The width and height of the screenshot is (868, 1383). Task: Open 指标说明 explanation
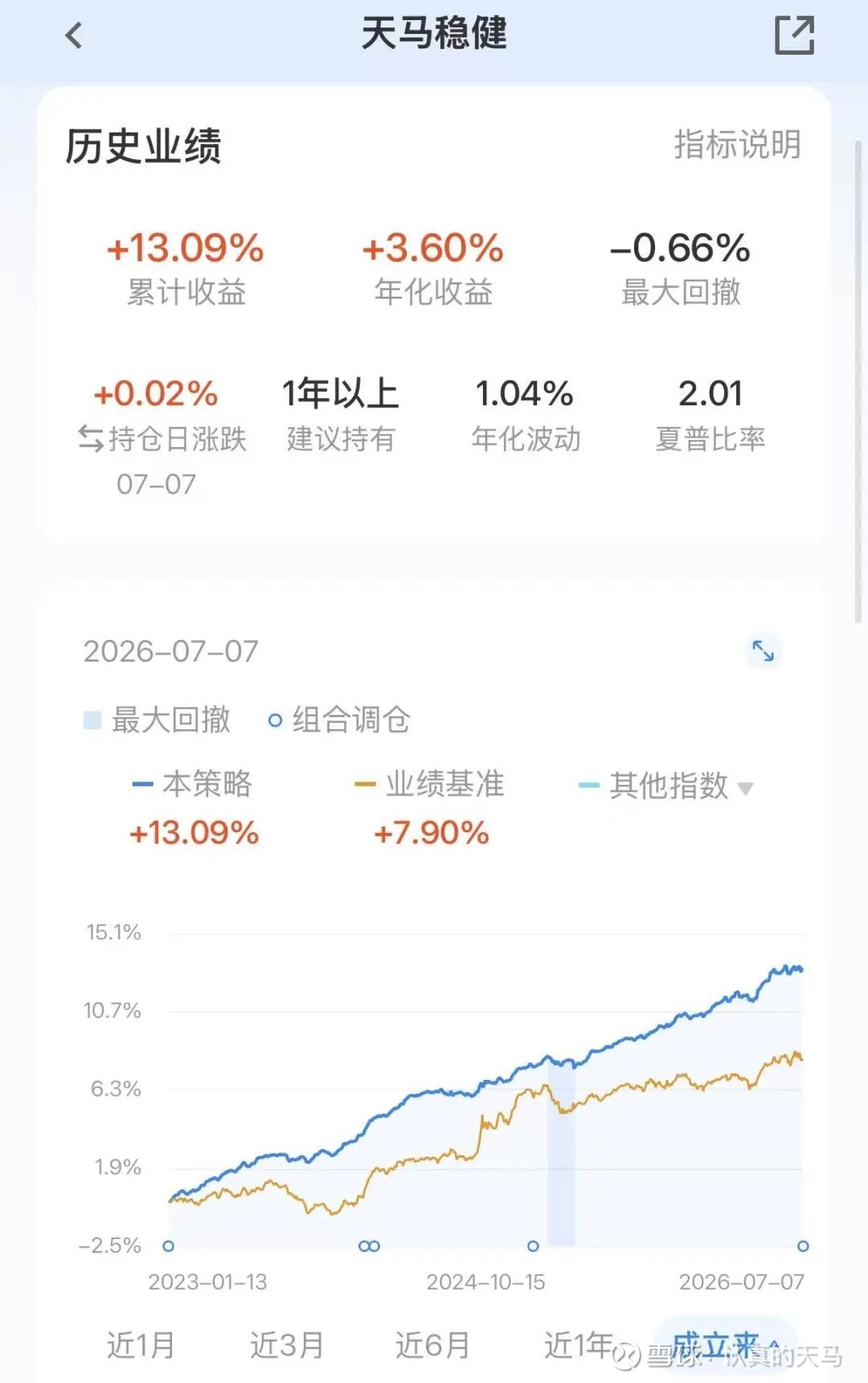pos(737,145)
